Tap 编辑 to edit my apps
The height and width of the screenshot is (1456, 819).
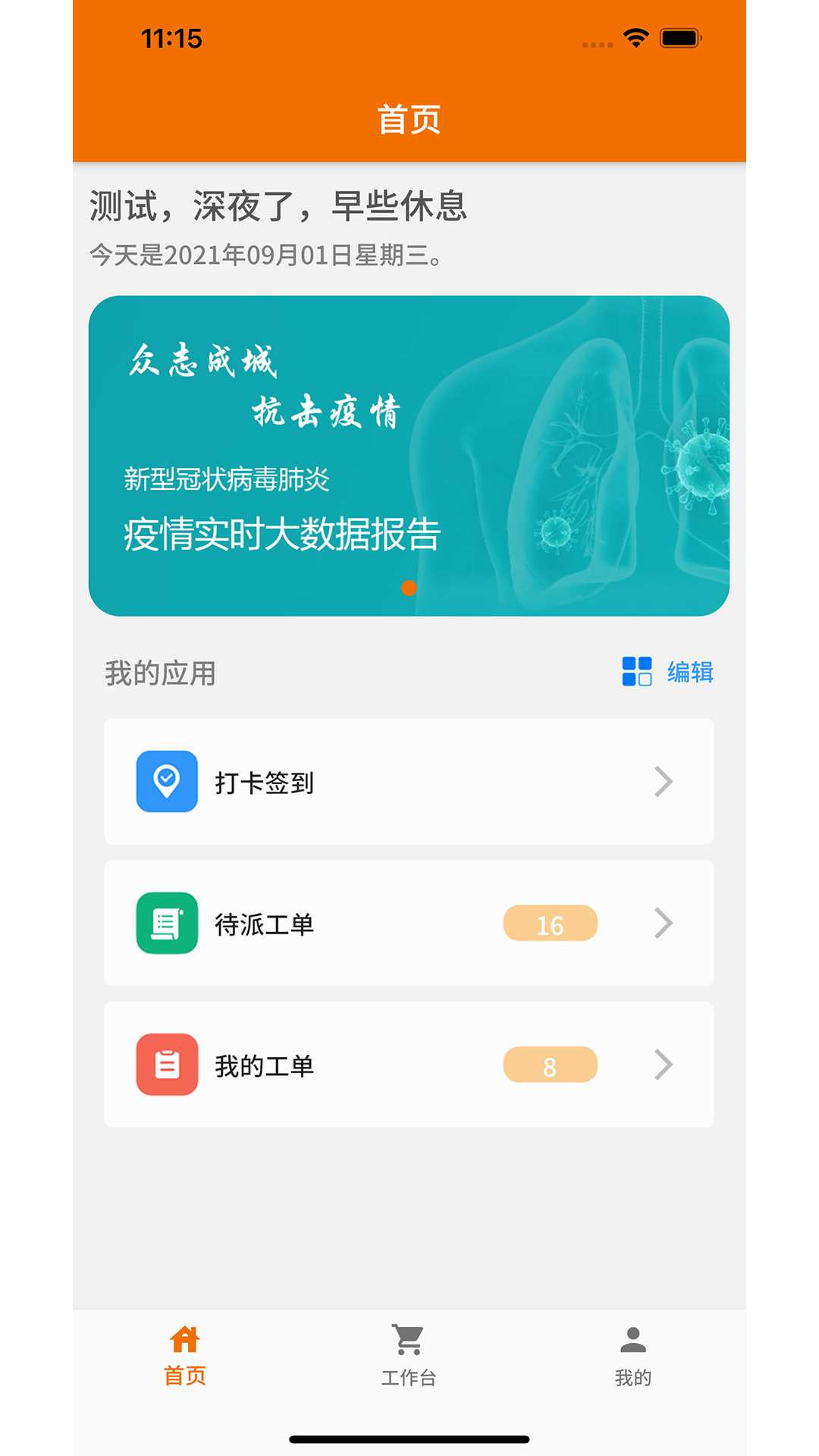[x=667, y=672]
